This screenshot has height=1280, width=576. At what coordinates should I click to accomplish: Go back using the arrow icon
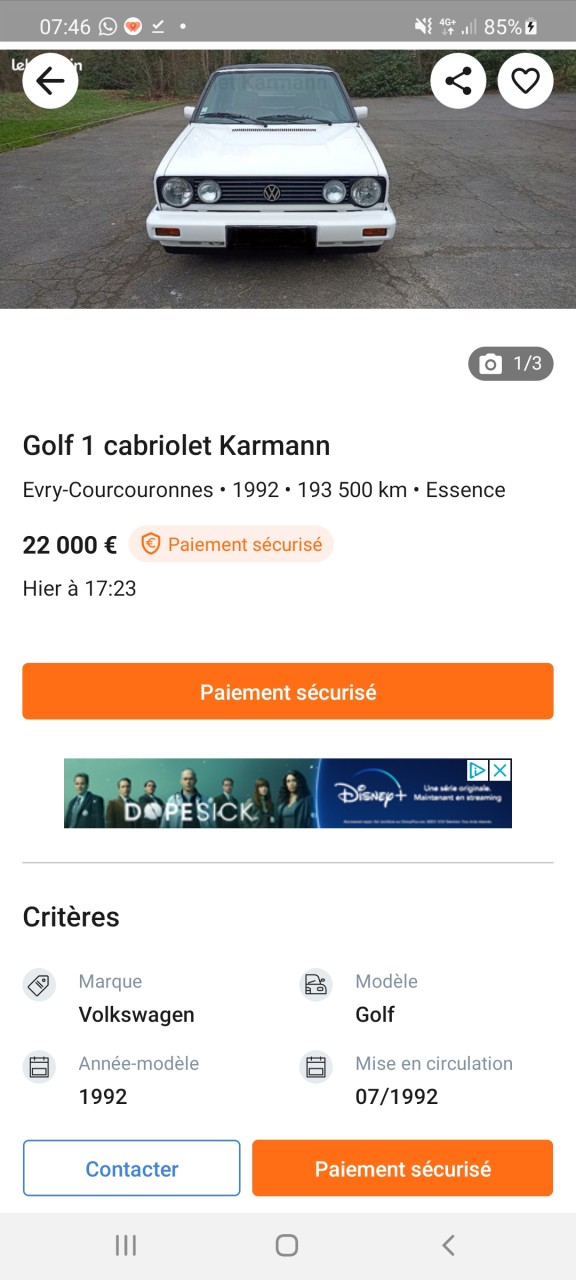pos(50,81)
